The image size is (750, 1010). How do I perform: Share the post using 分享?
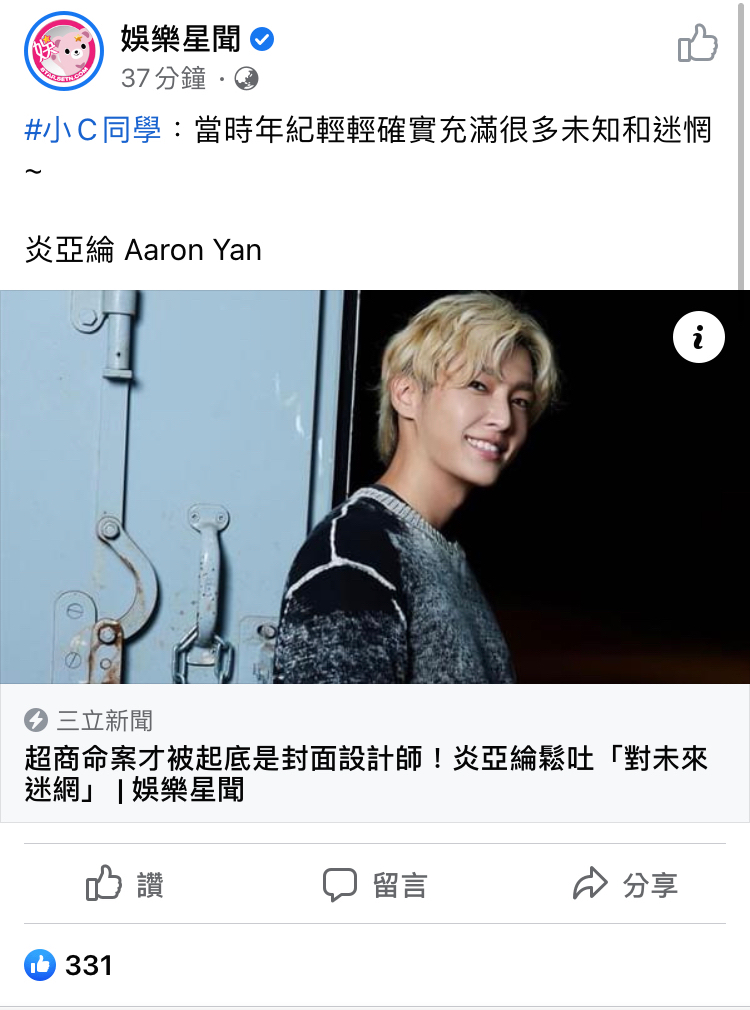(625, 884)
